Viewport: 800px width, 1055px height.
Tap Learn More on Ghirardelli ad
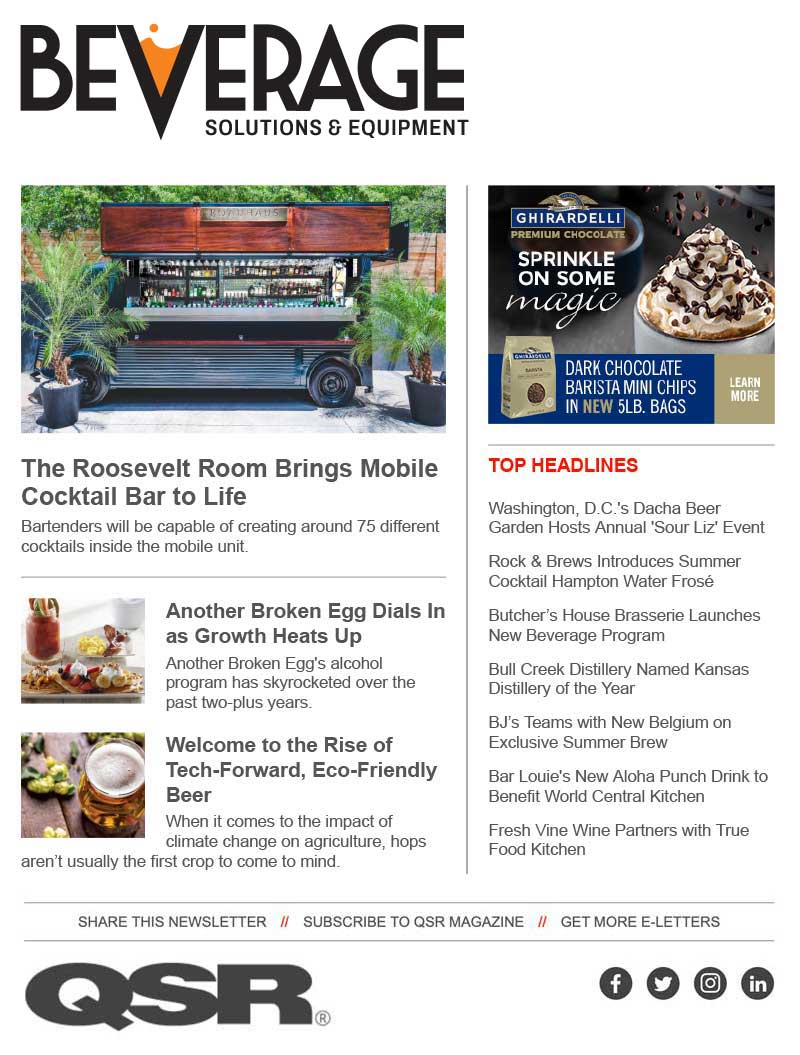tap(744, 389)
